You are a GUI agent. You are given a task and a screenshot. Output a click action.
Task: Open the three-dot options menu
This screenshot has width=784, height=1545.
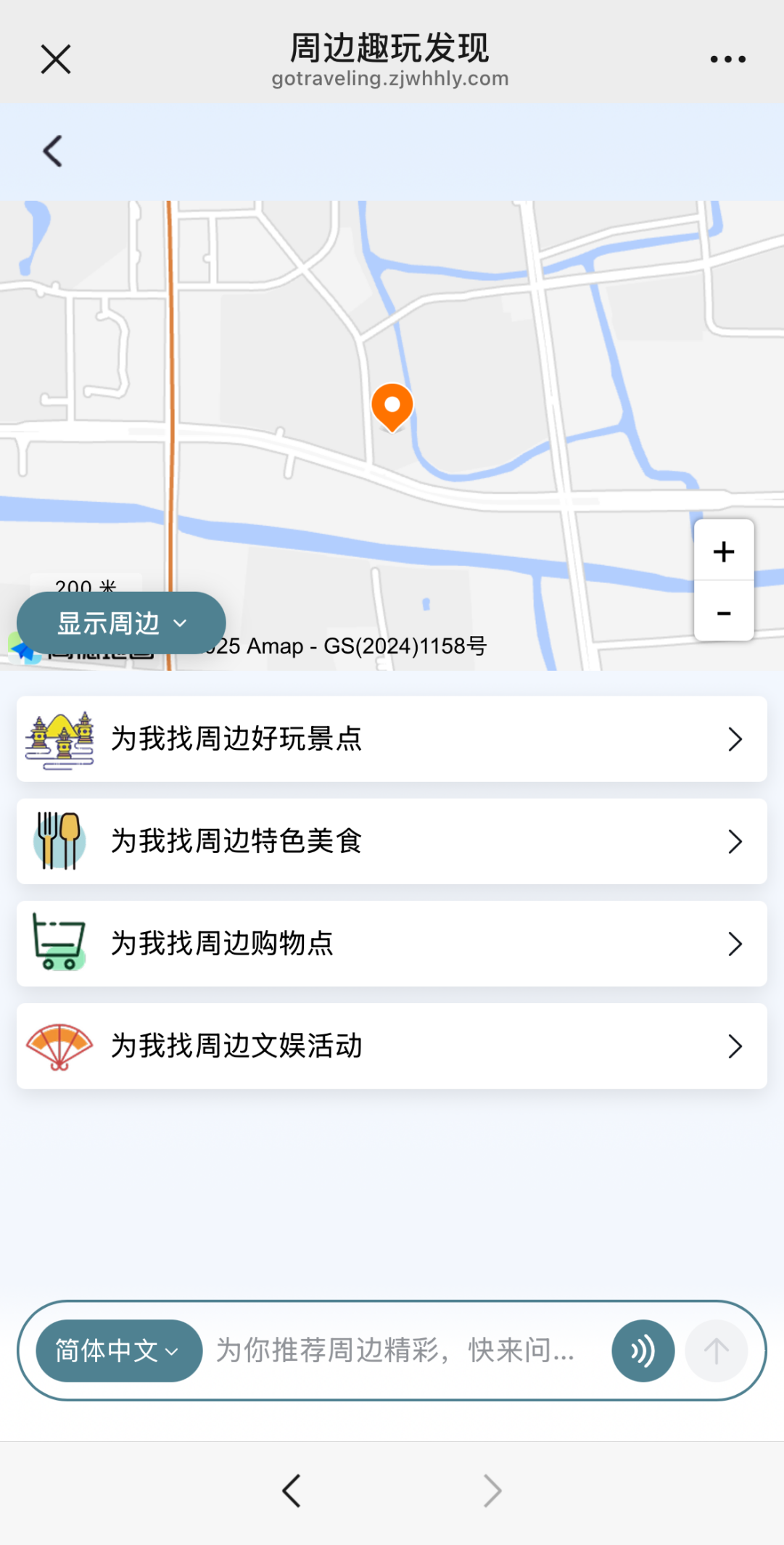728,58
